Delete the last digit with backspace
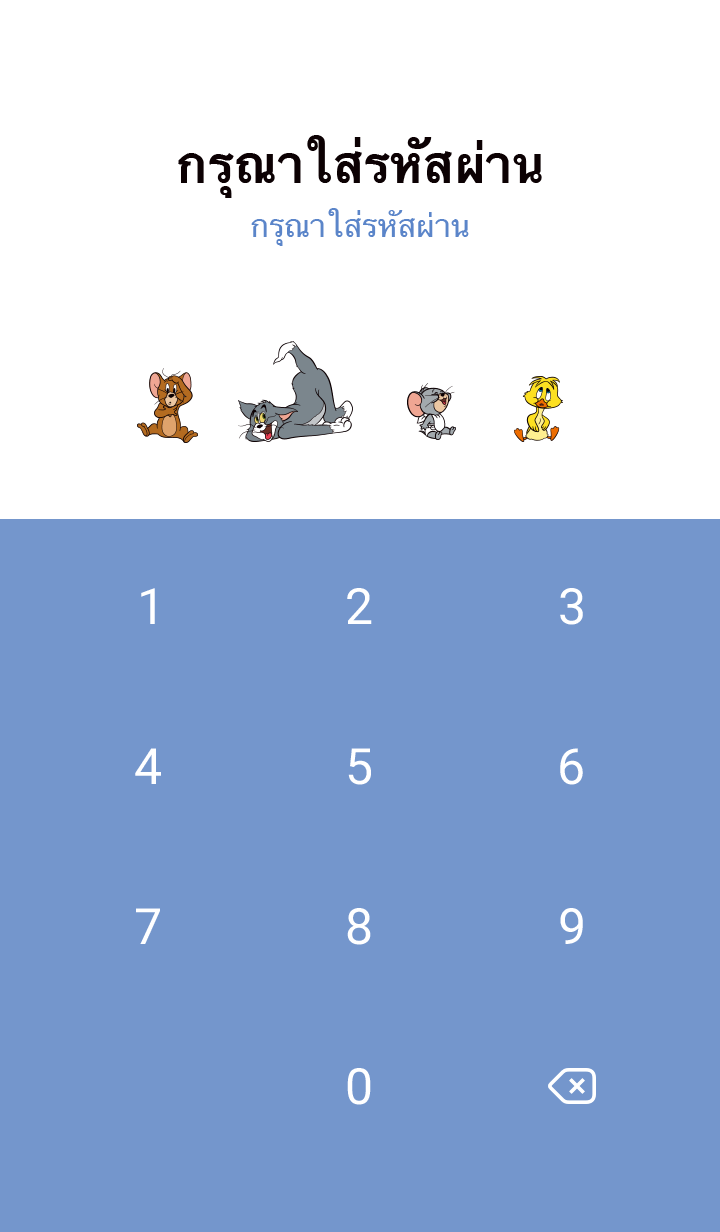 click(x=572, y=1086)
